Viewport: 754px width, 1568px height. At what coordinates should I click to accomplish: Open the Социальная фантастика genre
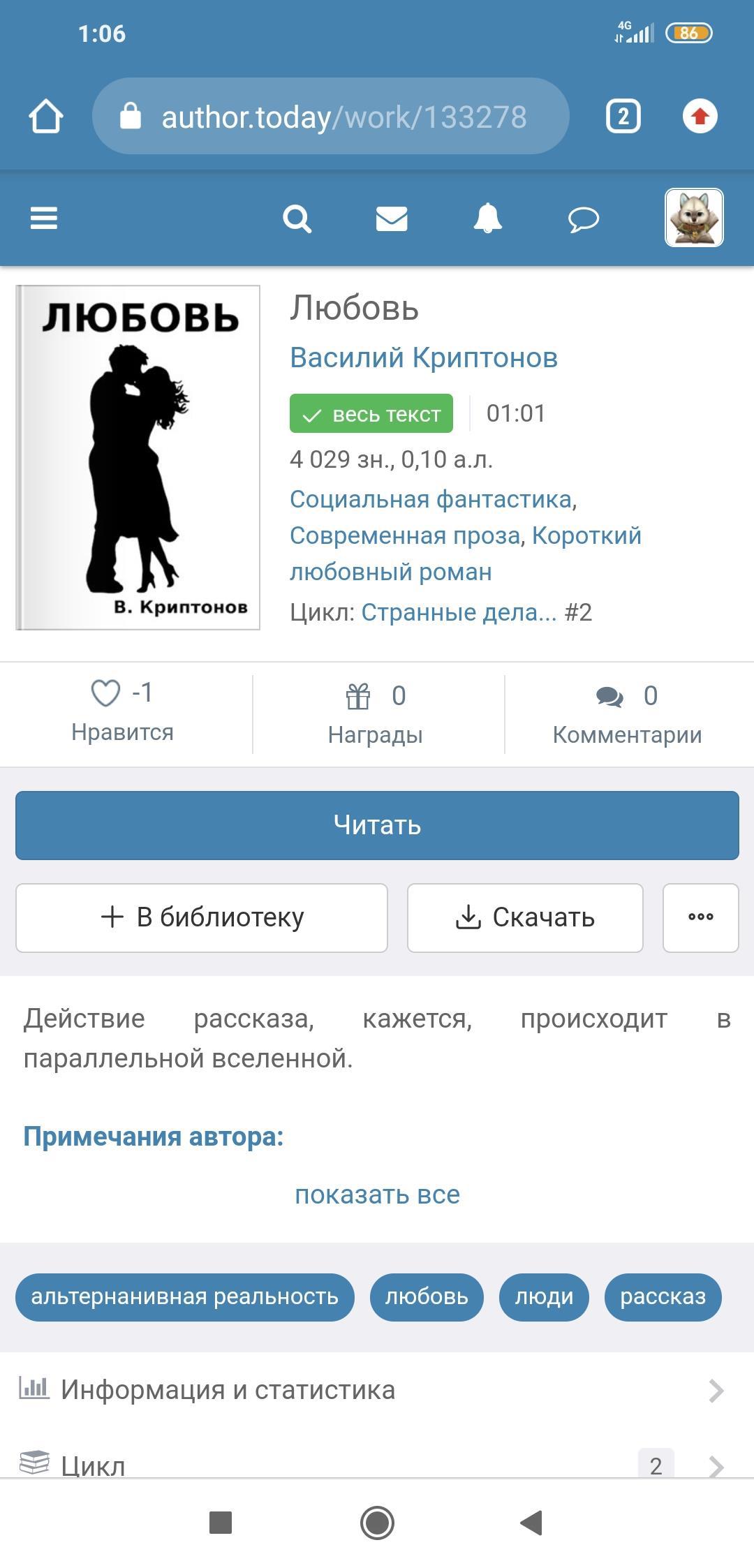431,499
